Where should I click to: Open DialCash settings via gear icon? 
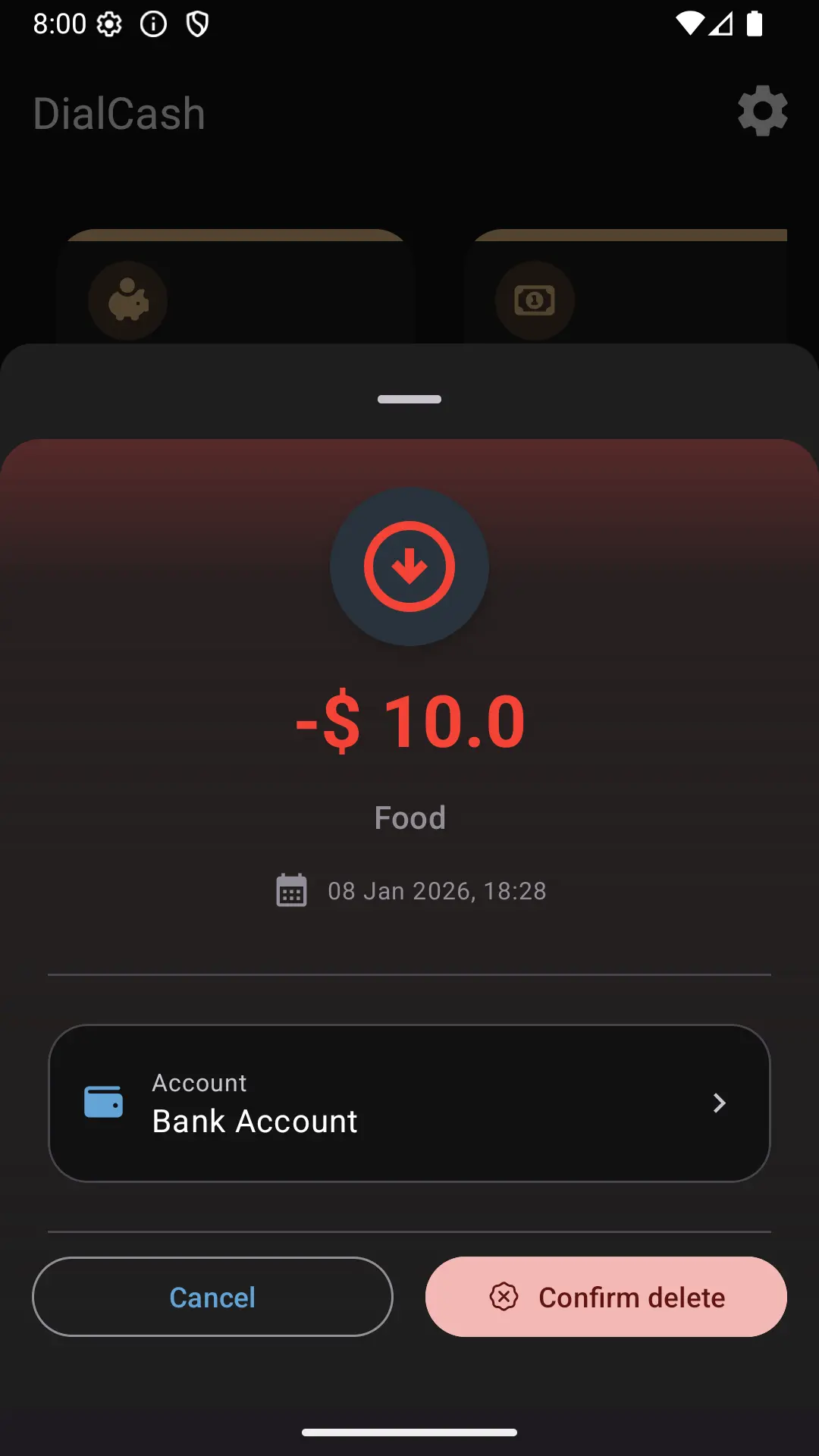763,111
